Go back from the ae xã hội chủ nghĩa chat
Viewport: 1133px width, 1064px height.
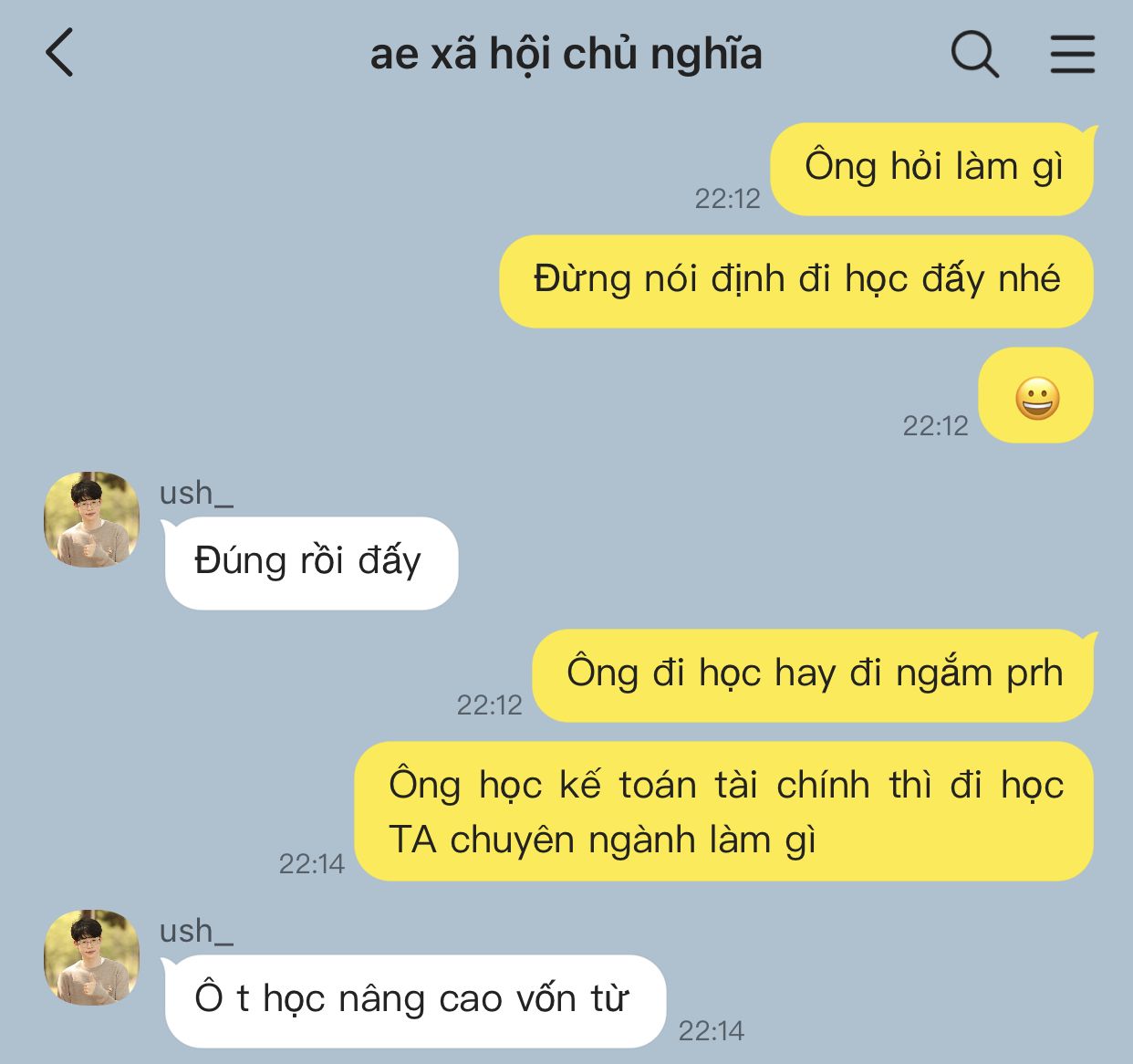pos(59,53)
